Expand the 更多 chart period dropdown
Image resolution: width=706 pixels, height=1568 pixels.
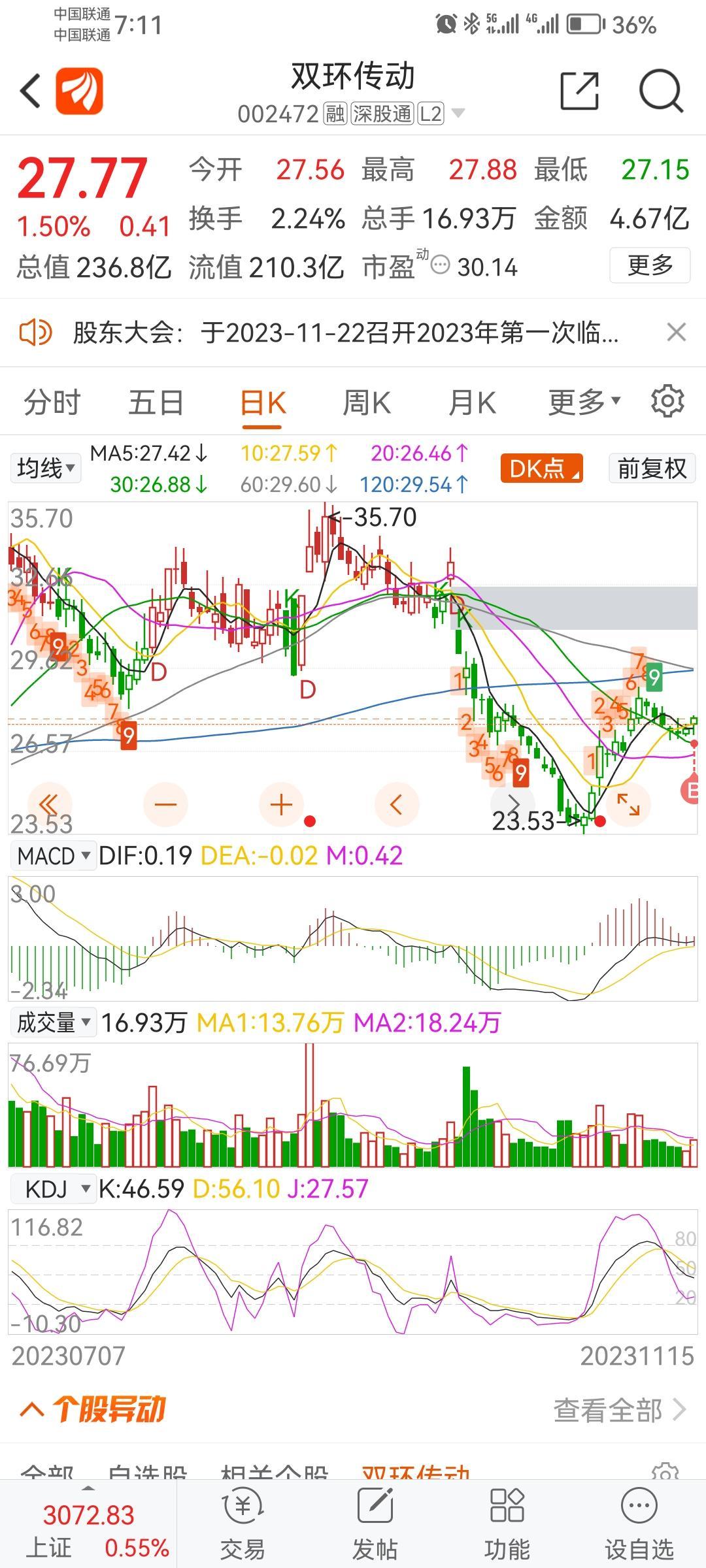[584, 402]
